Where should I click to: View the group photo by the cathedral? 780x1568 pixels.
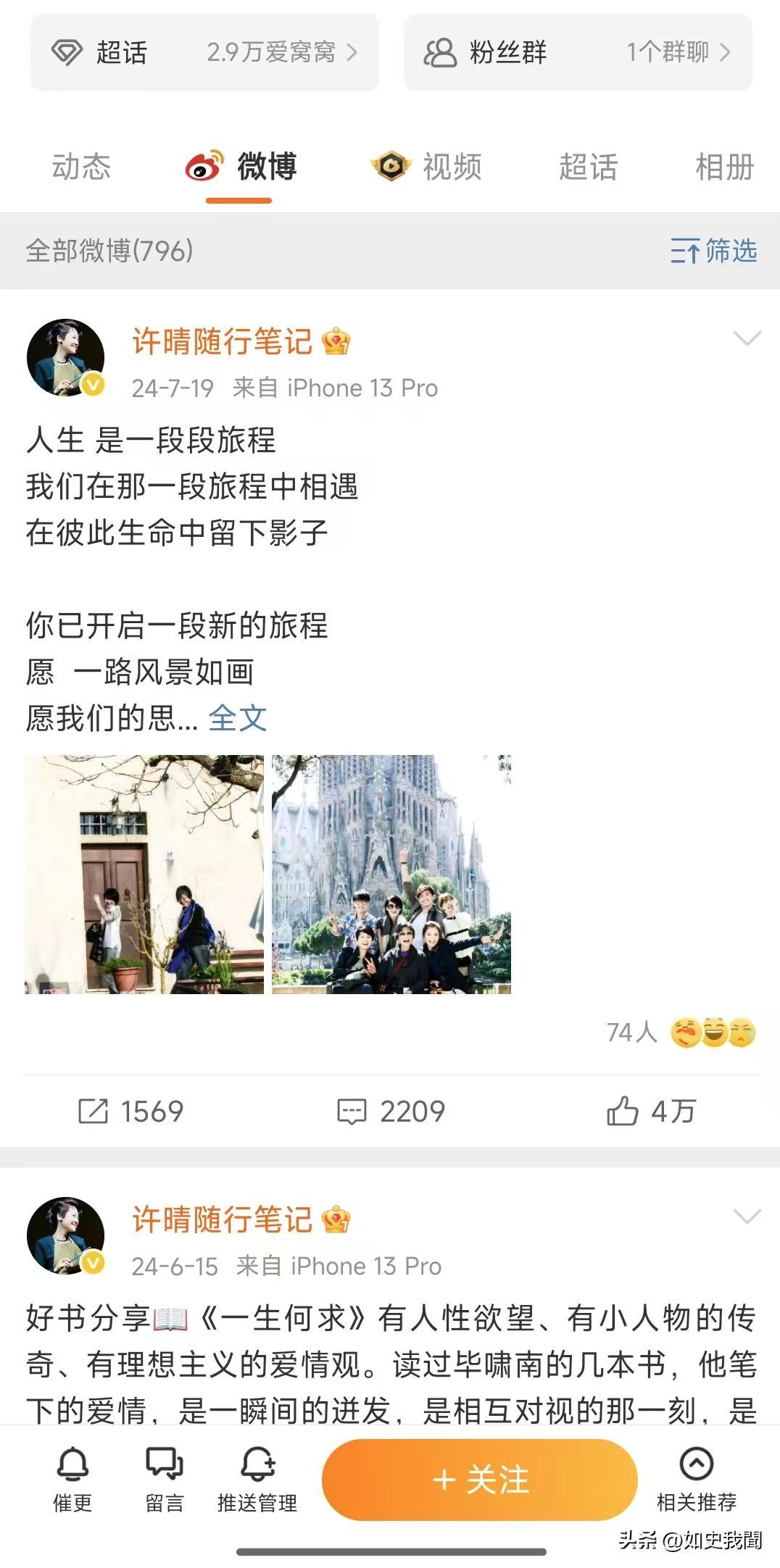391,874
